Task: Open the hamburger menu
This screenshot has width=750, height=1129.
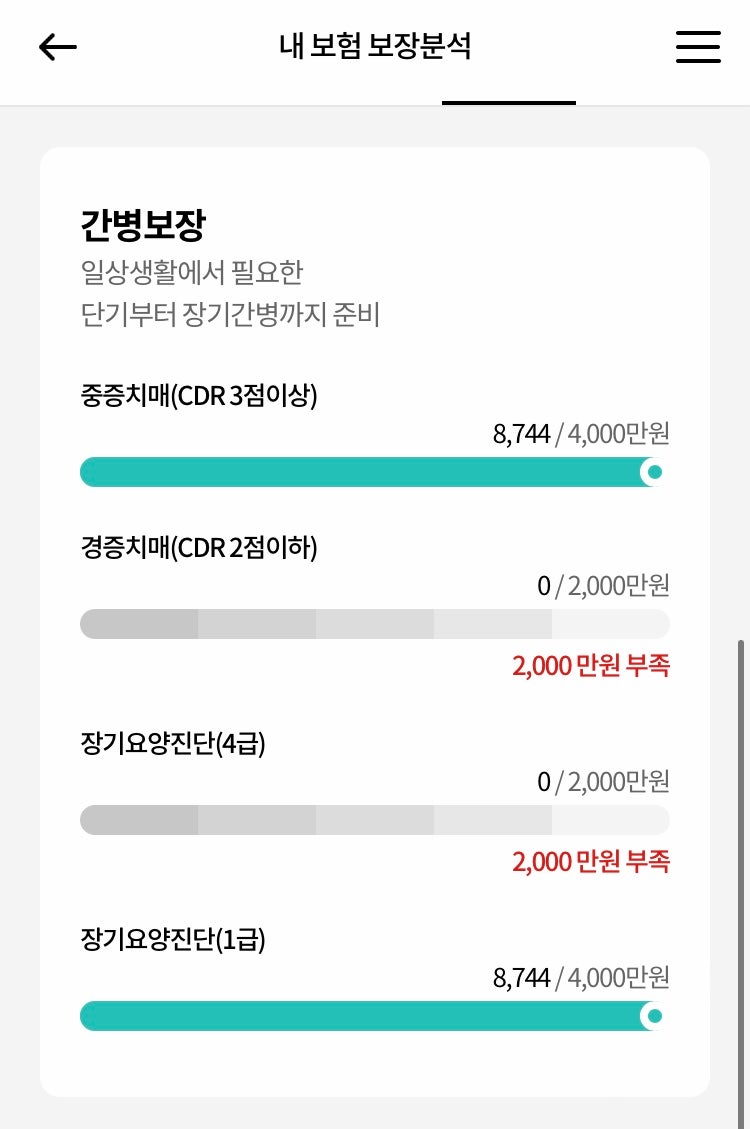Action: tap(698, 47)
